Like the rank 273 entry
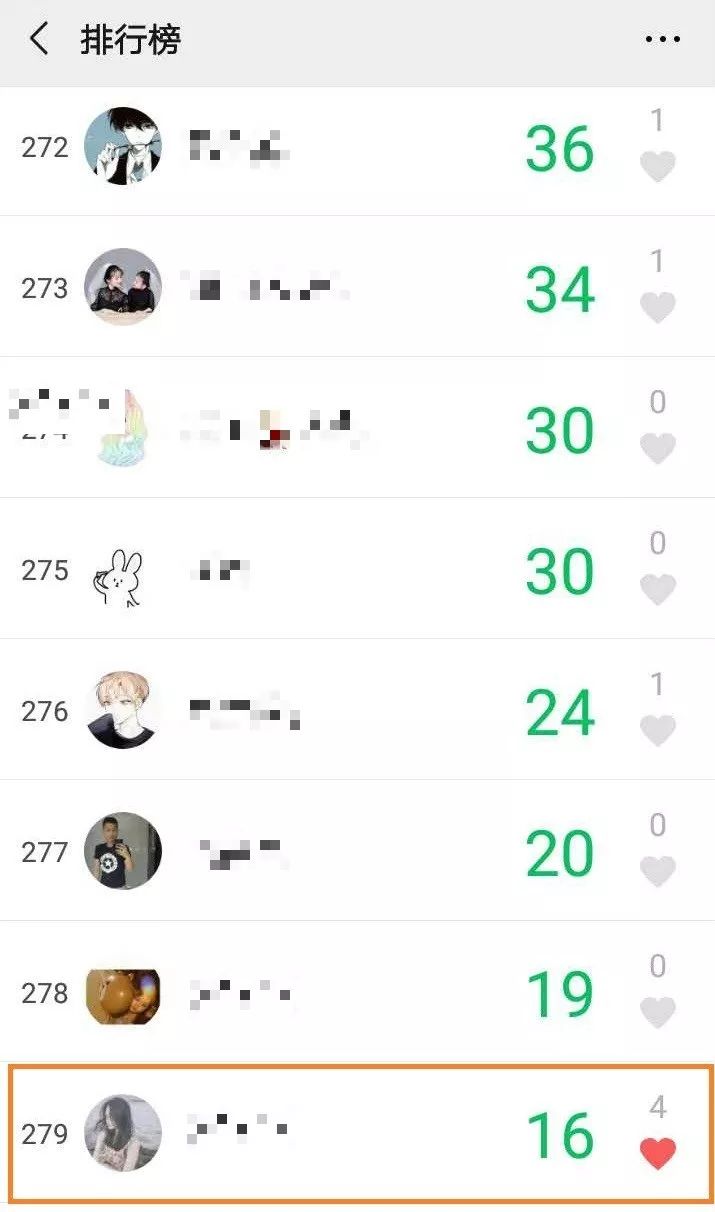 tap(657, 307)
